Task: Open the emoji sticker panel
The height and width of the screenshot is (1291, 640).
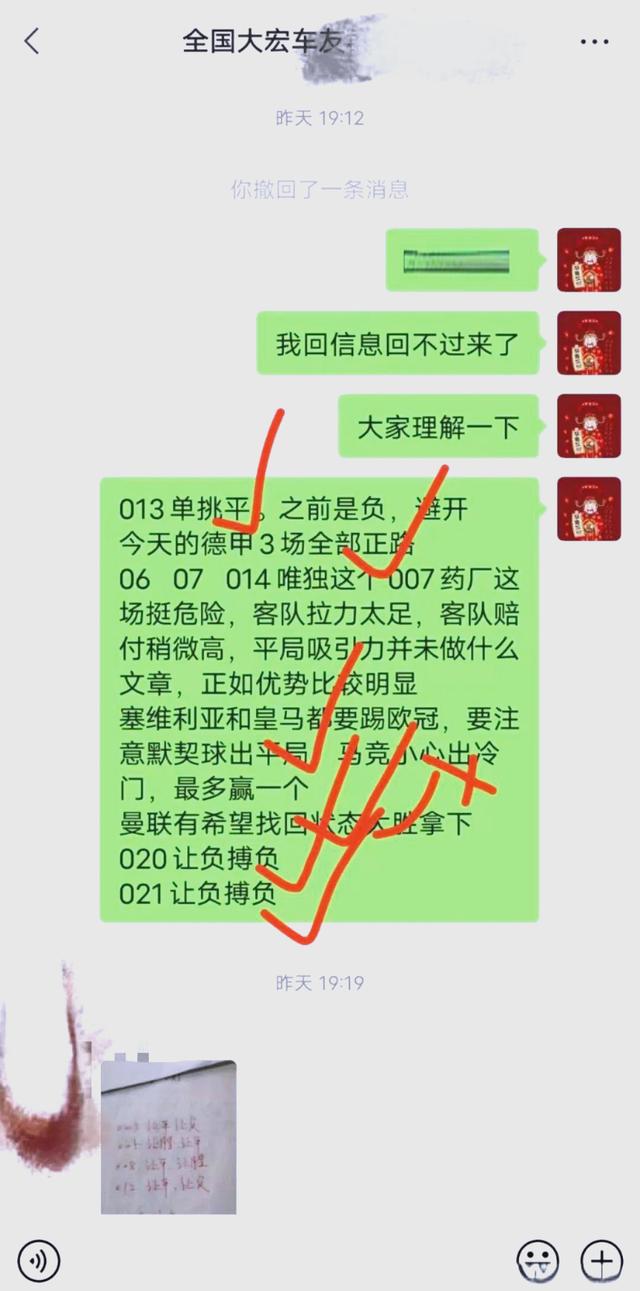Action: click(536, 1258)
